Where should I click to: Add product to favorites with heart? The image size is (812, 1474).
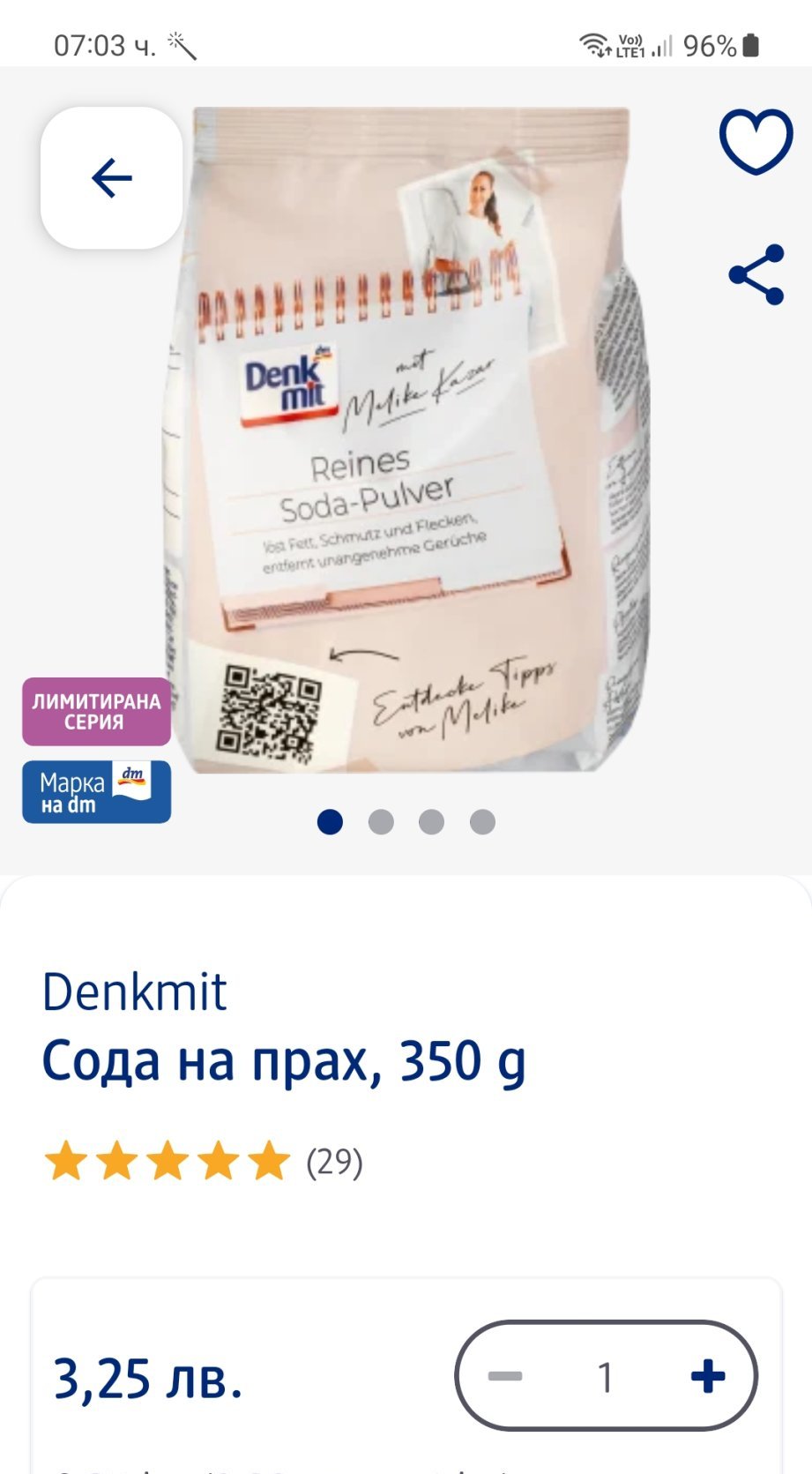pos(756,141)
